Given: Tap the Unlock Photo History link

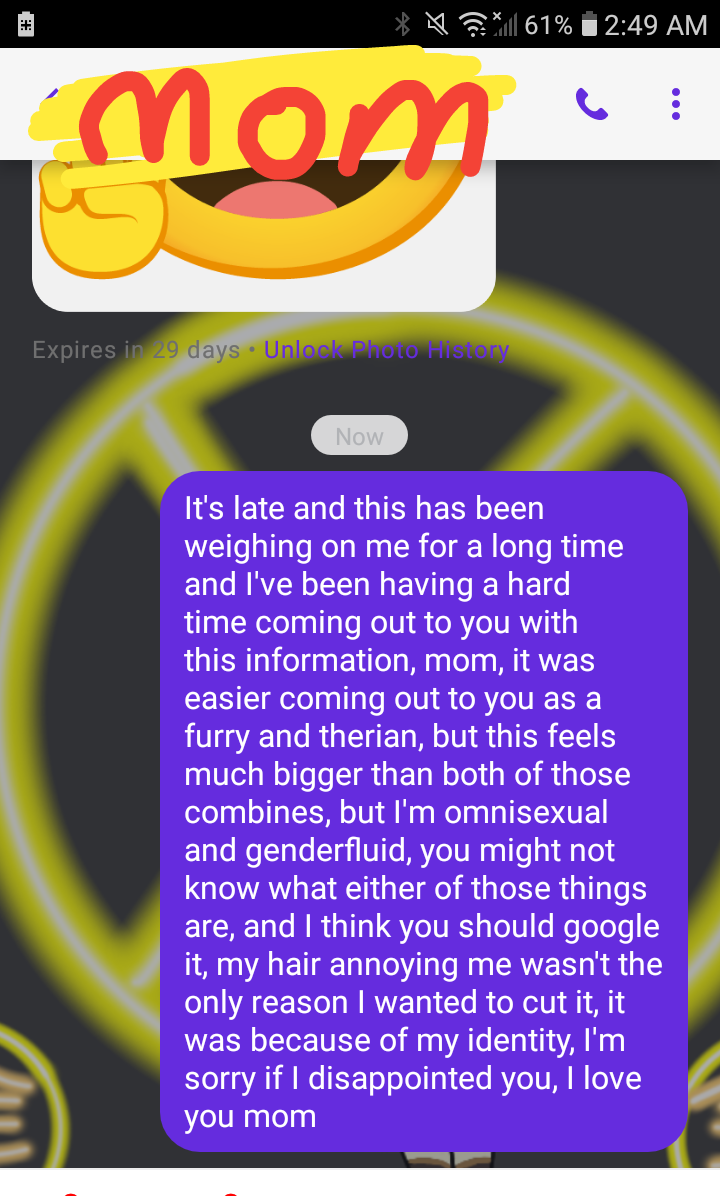Looking at the screenshot, I should 386,350.
